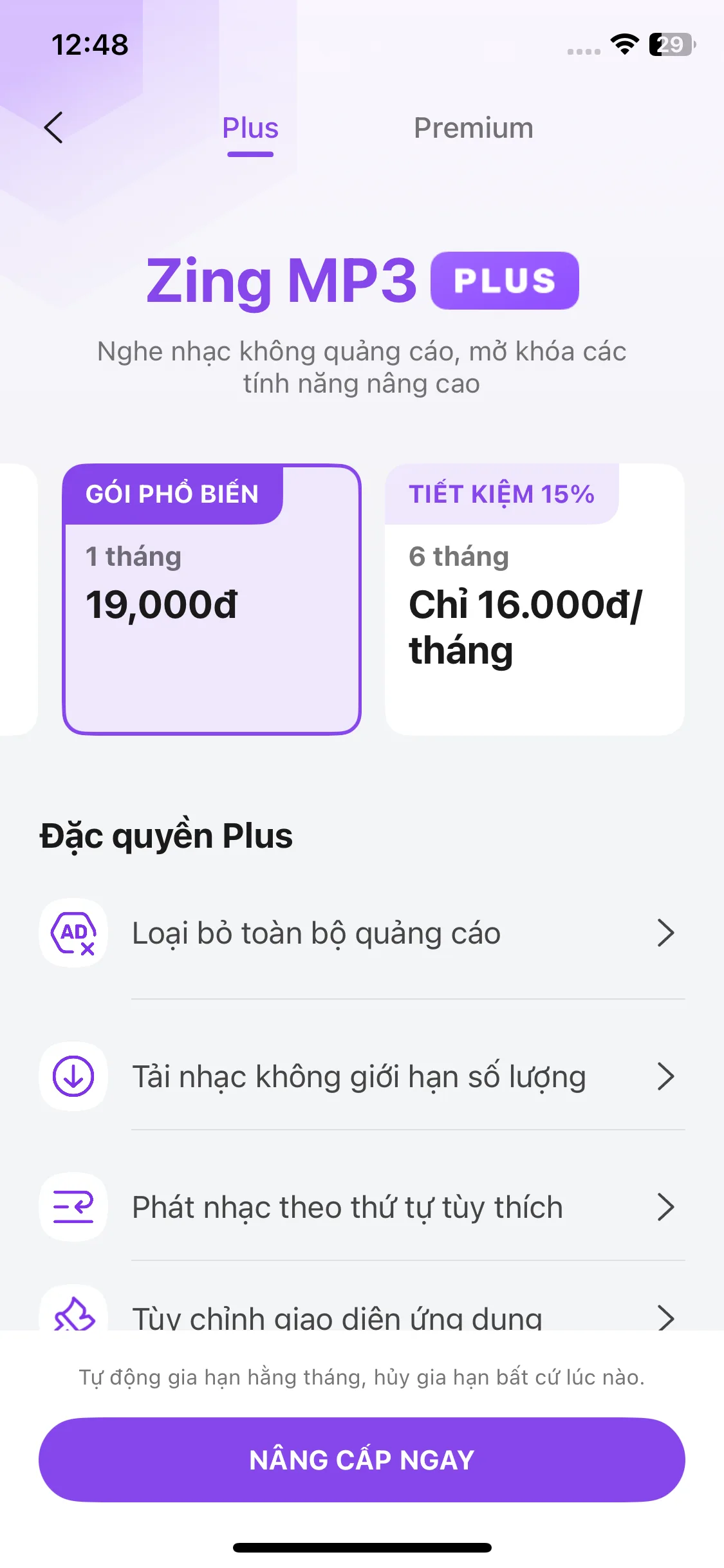This screenshot has height=1568, width=724.
Task: Click the battery indicator in the status bar
Action: point(672,45)
